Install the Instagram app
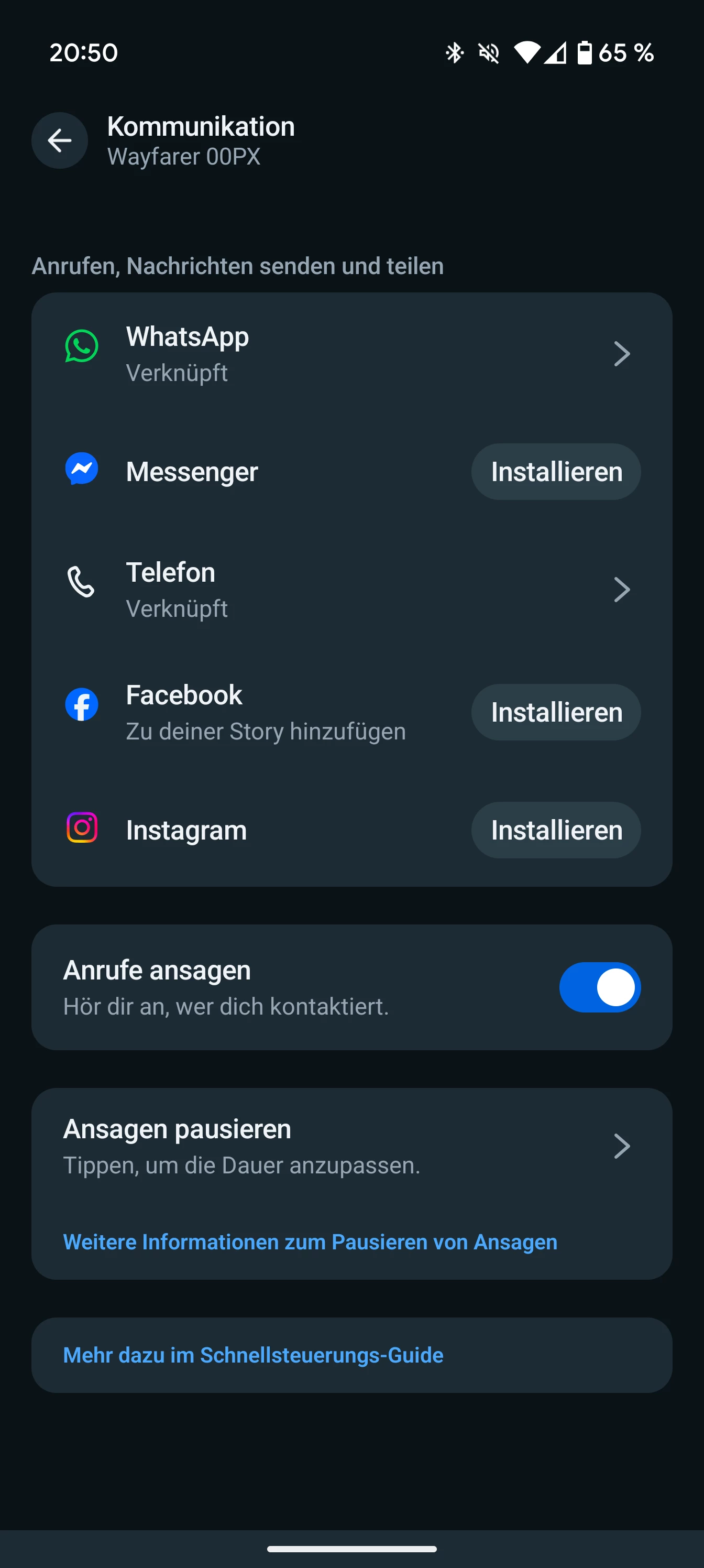This screenshot has width=704, height=1568. pyautogui.click(x=556, y=830)
